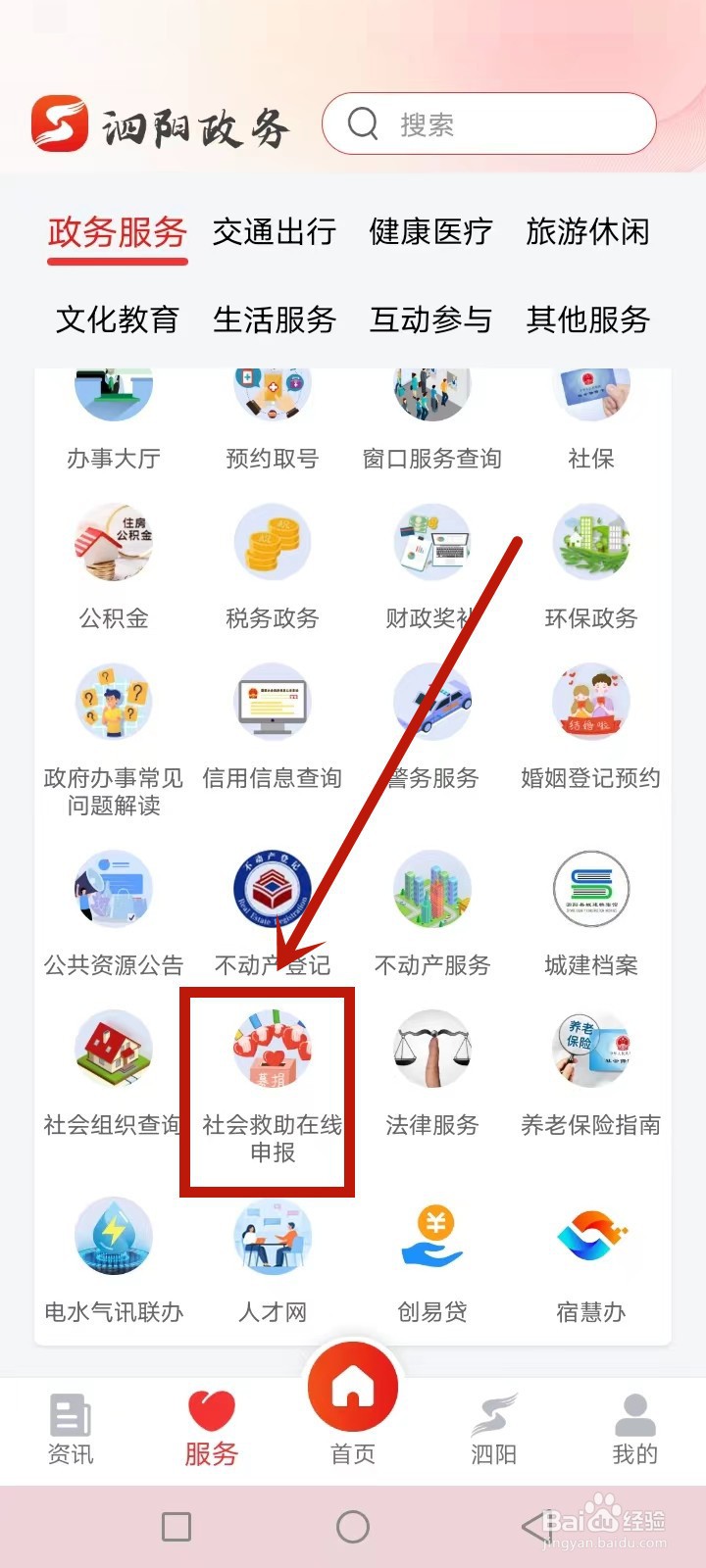This screenshot has width=706, height=1568.
Task: Select the 文化教育 tab
Action: click(x=117, y=320)
